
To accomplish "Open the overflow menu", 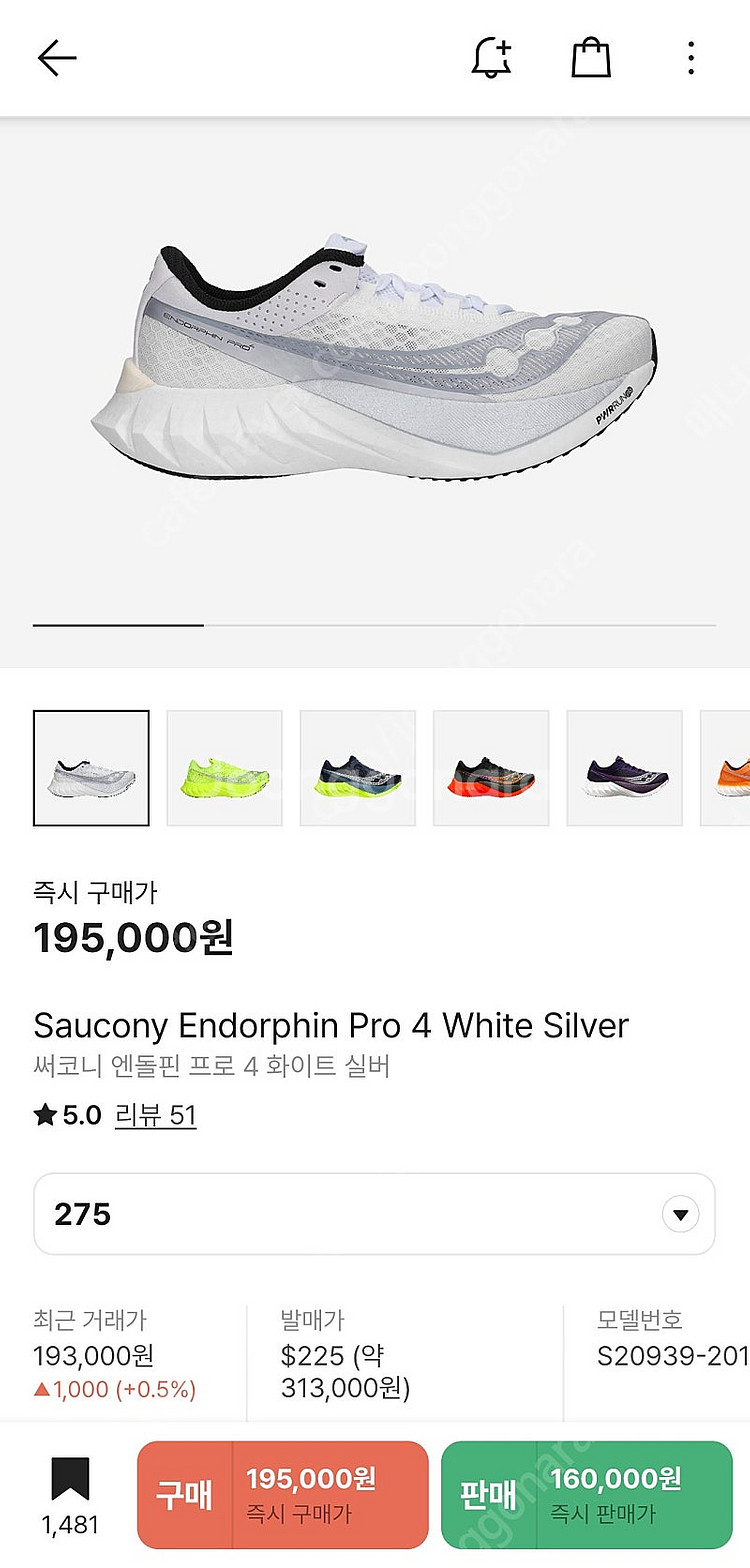I will (691, 59).
